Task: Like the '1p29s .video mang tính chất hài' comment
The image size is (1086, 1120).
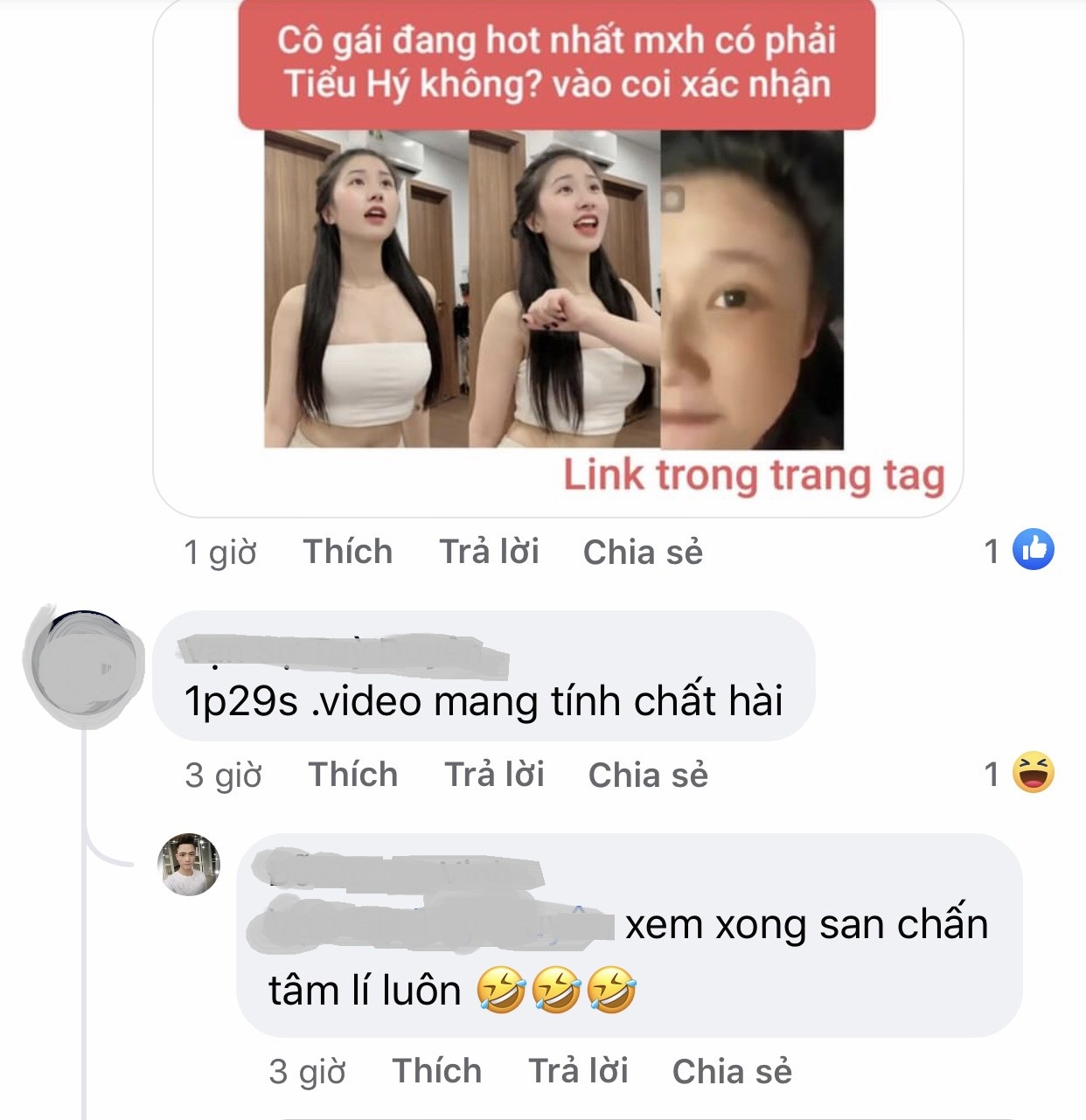Action: (352, 775)
